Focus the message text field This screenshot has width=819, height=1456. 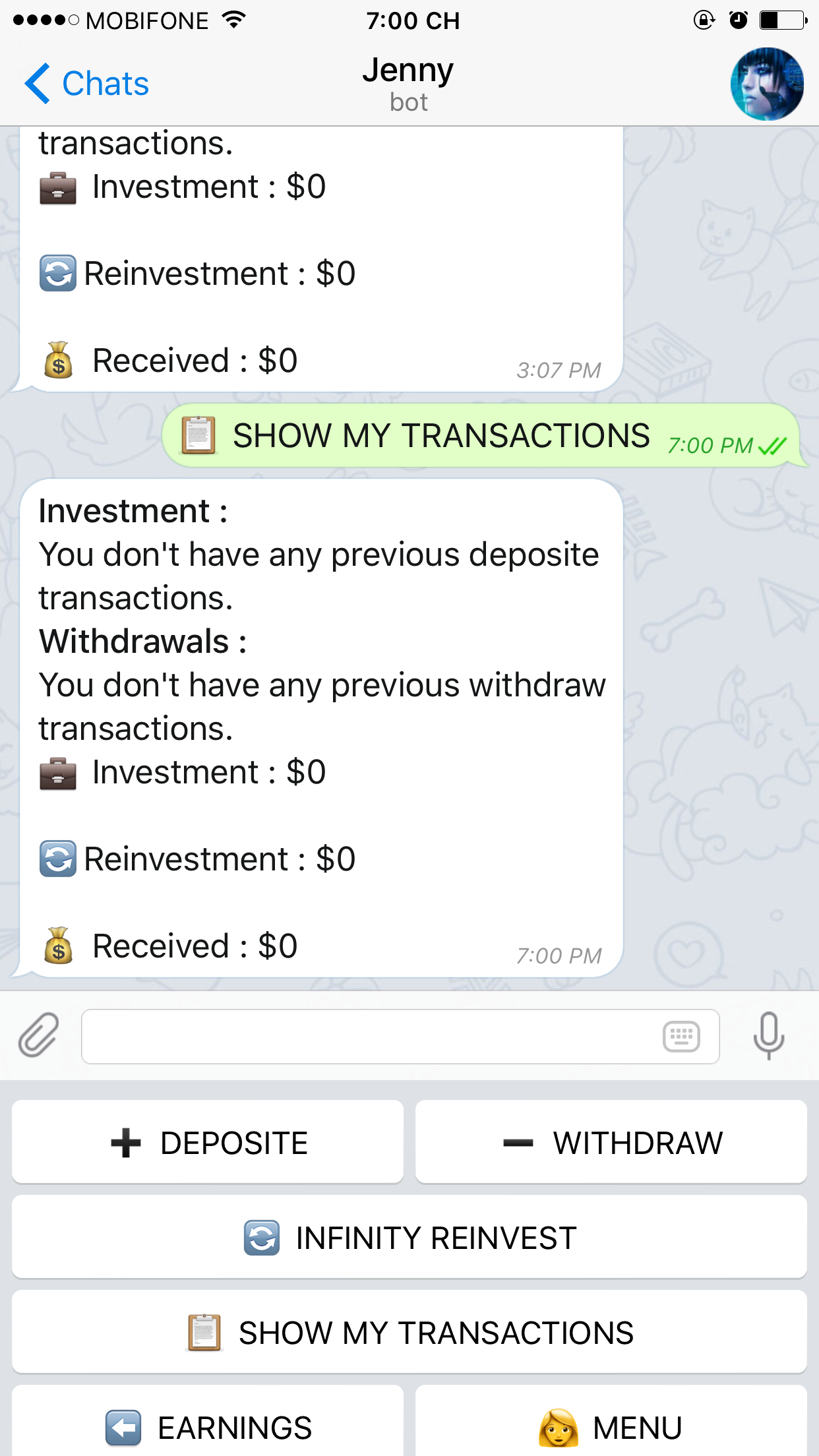pyautogui.click(x=369, y=1037)
